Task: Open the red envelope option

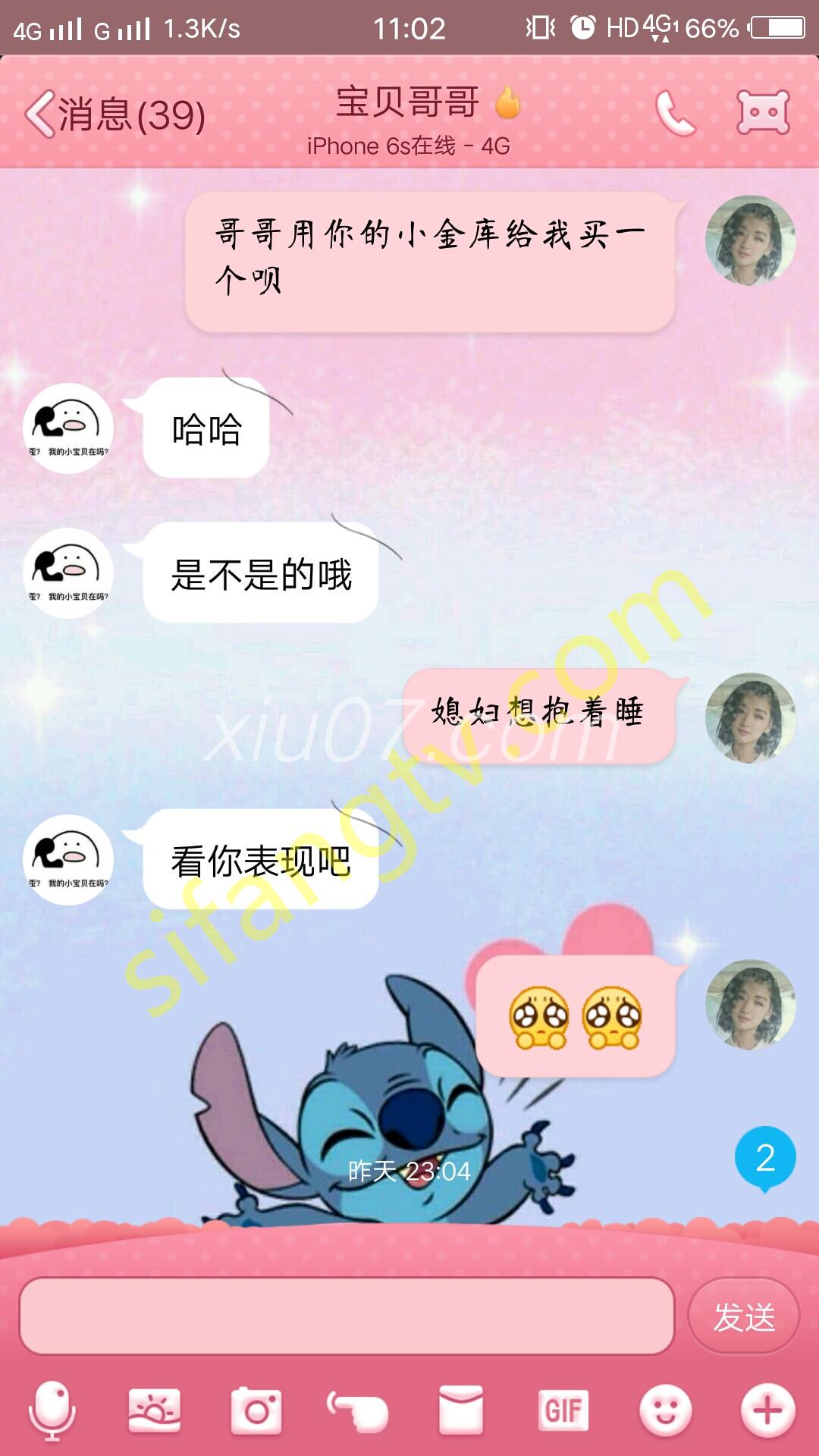Action: pos(461,1410)
